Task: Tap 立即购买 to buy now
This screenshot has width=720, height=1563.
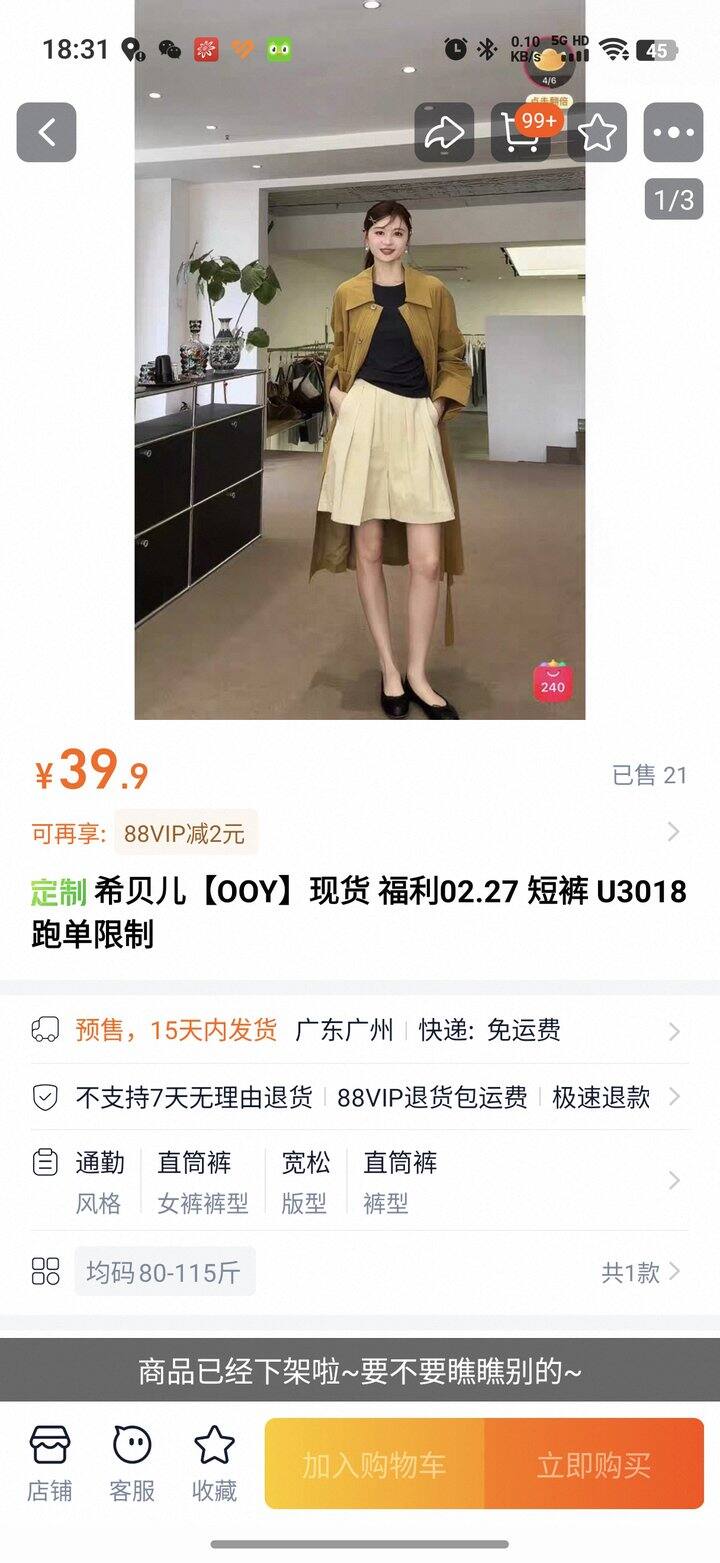Action: pos(594,1464)
